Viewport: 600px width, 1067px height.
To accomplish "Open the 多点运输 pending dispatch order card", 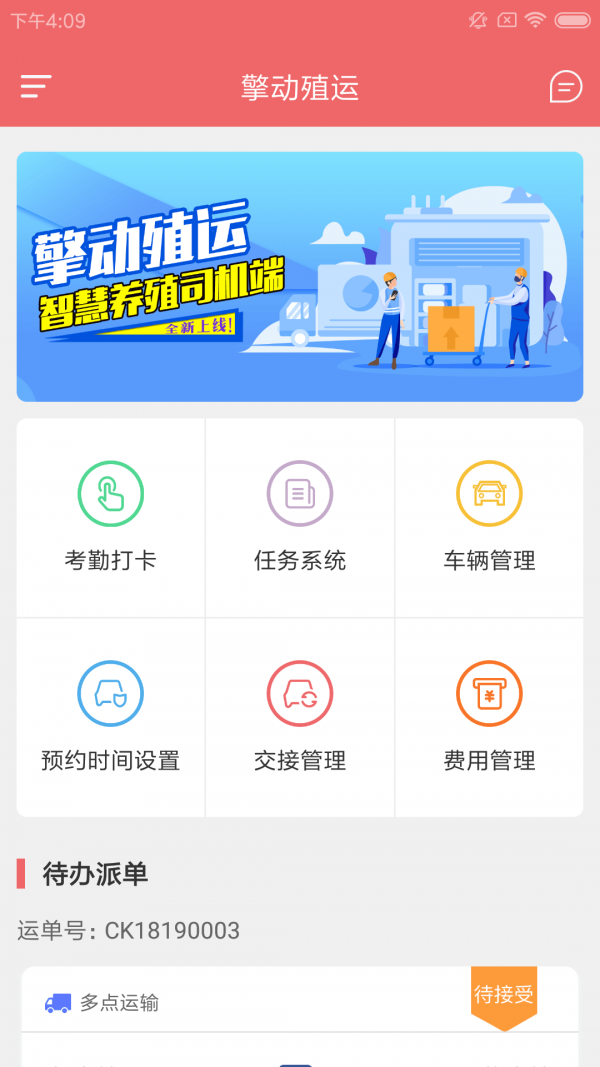I will click(300, 1010).
